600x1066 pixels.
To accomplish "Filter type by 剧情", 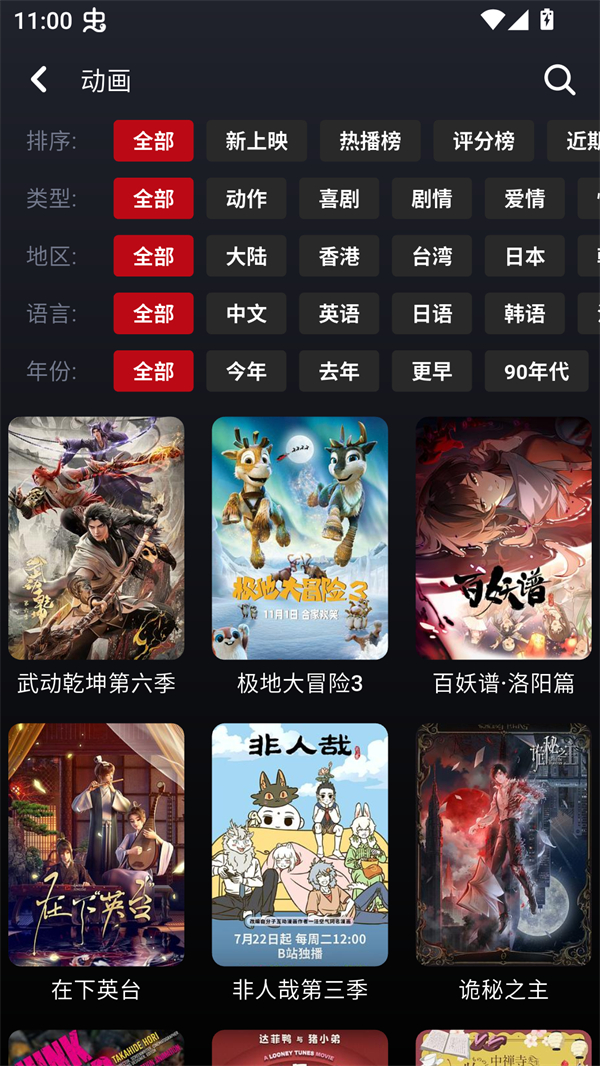I will pos(432,199).
